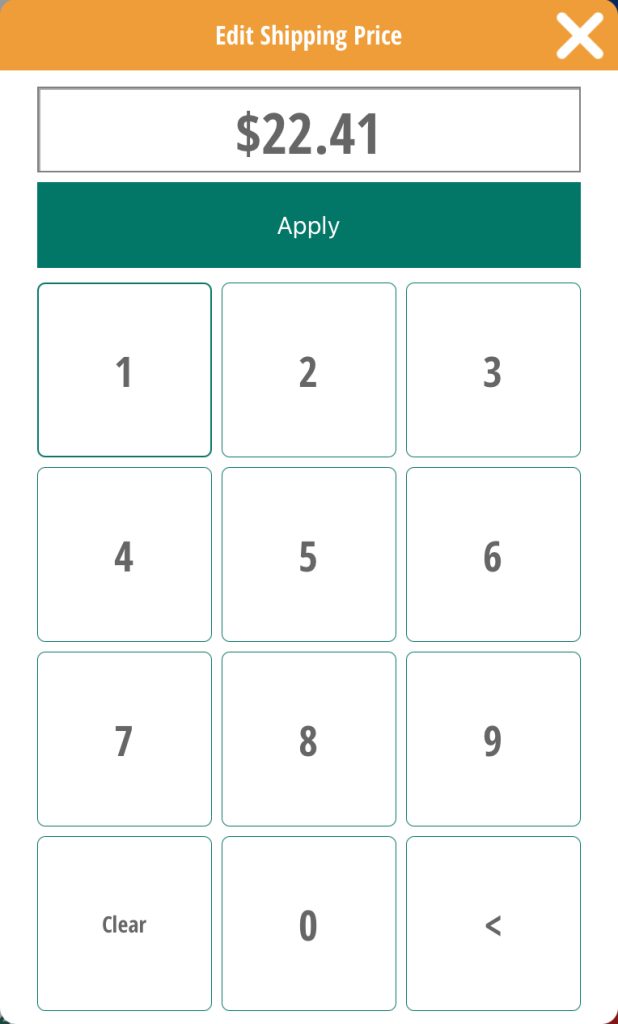Enter digit 0 on keypad
Viewport: 618px width, 1024px height.
[x=308, y=924]
